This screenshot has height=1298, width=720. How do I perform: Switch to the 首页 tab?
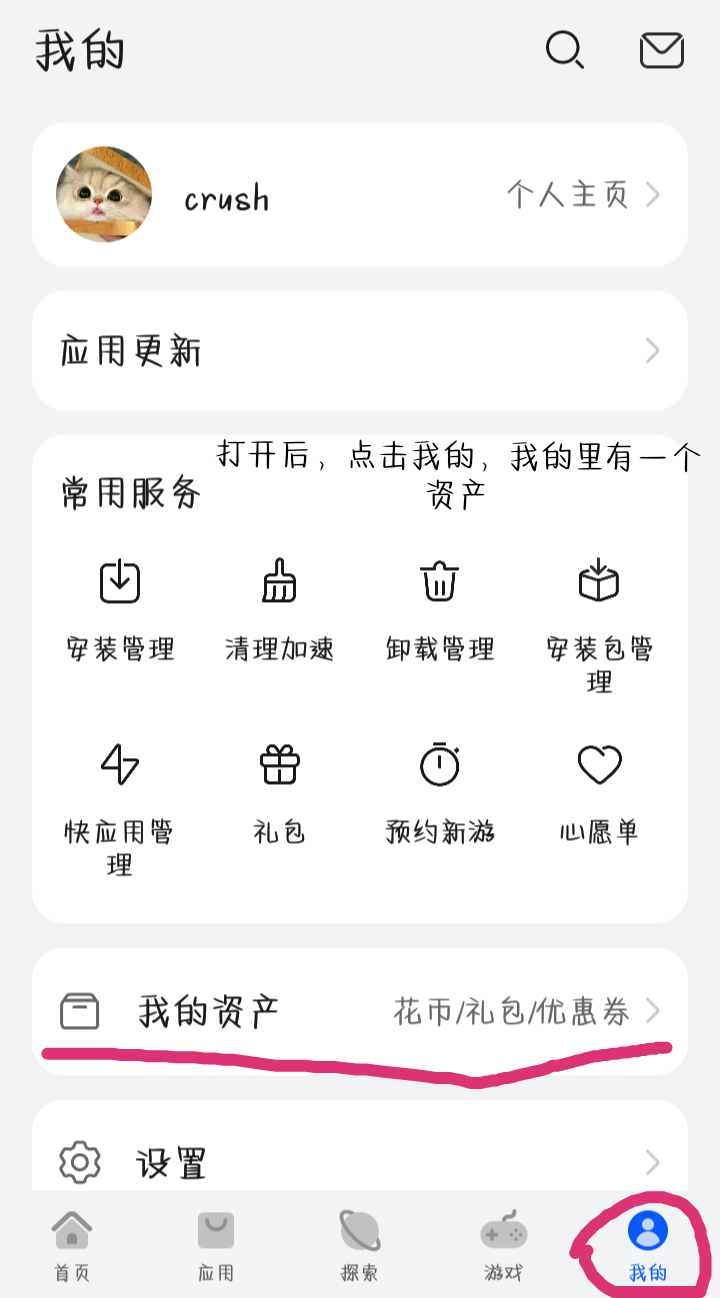coord(72,1245)
